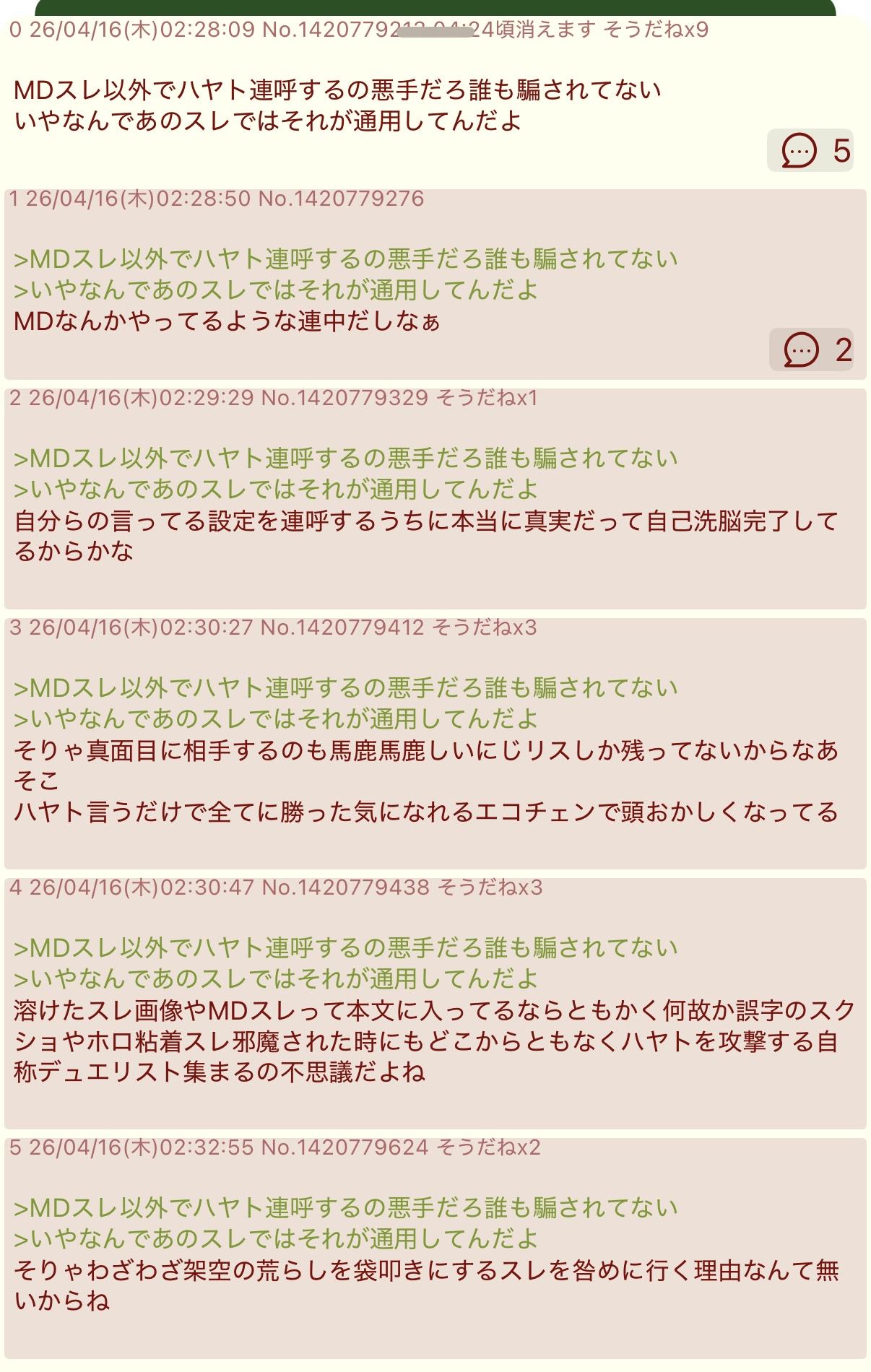Tap そうだねx9 on post 0

click(x=656, y=30)
